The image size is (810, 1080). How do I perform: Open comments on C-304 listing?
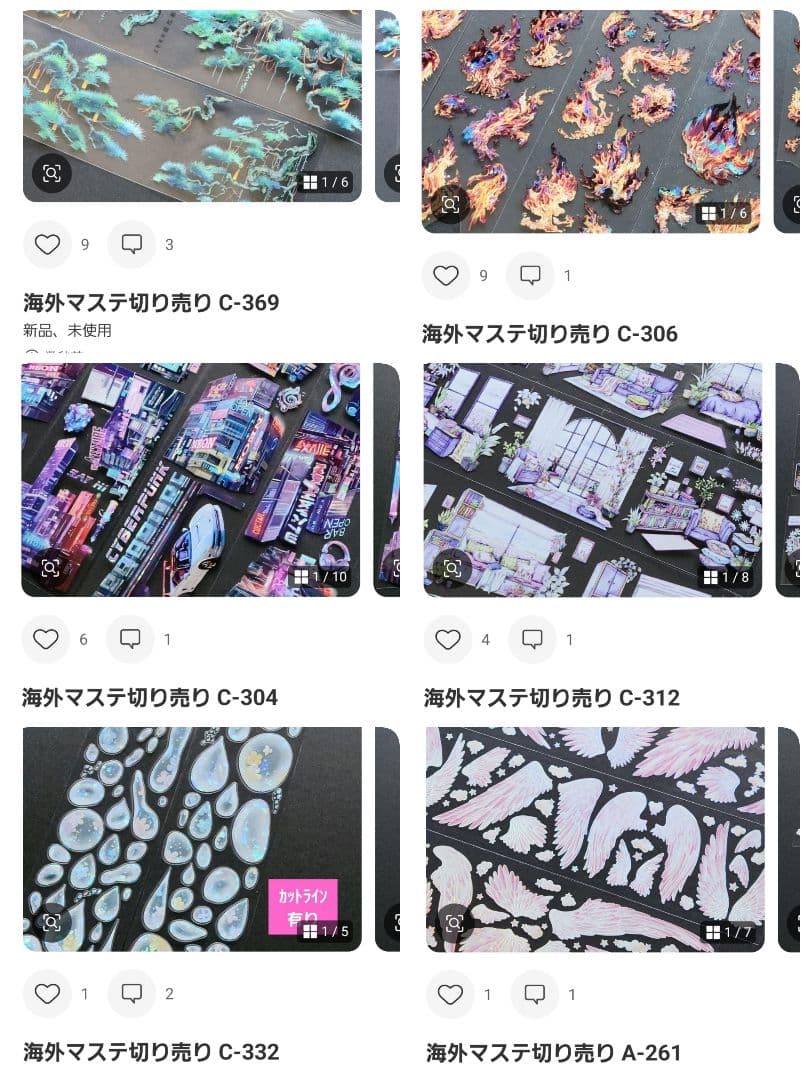[x=130, y=639]
